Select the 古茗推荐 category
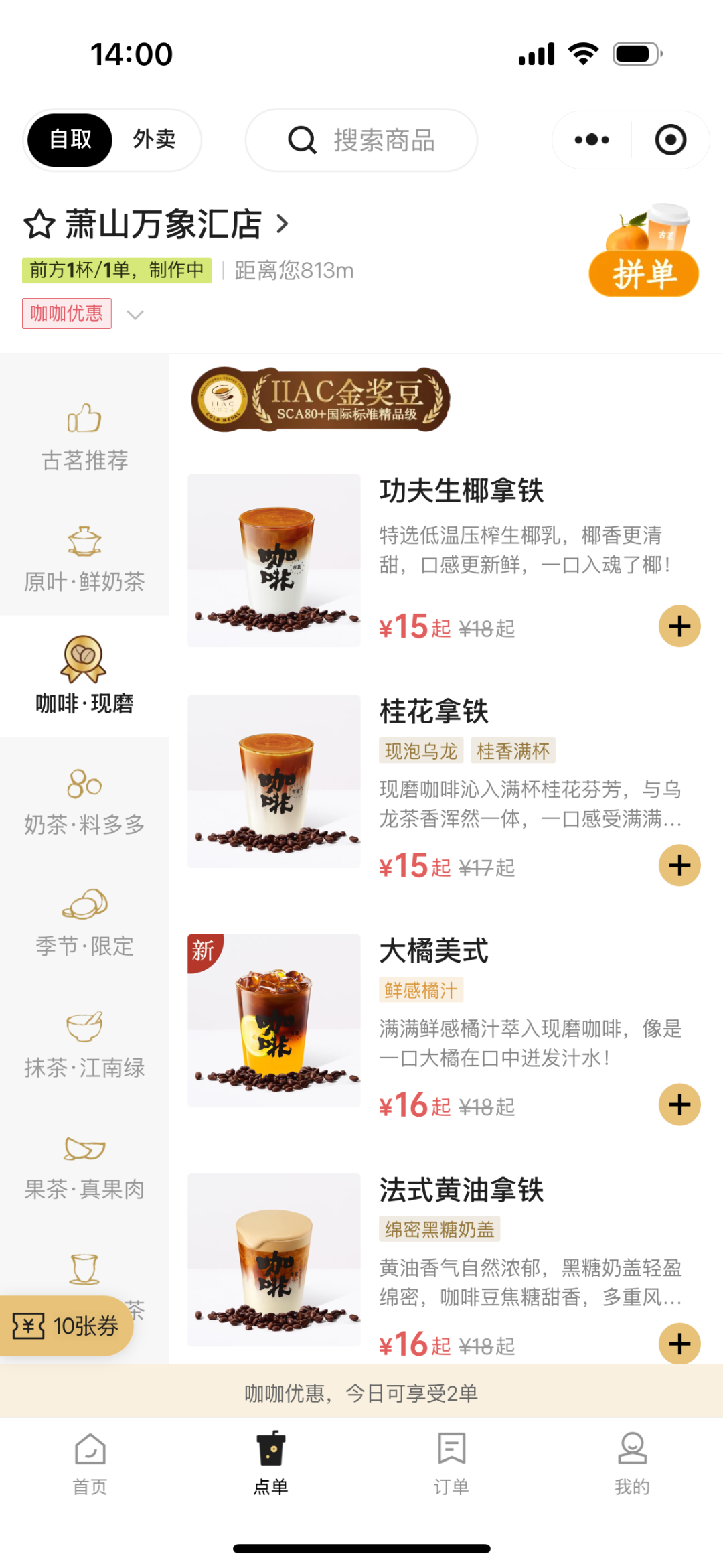Screen dimensions: 723x1568 coord(84,435)
